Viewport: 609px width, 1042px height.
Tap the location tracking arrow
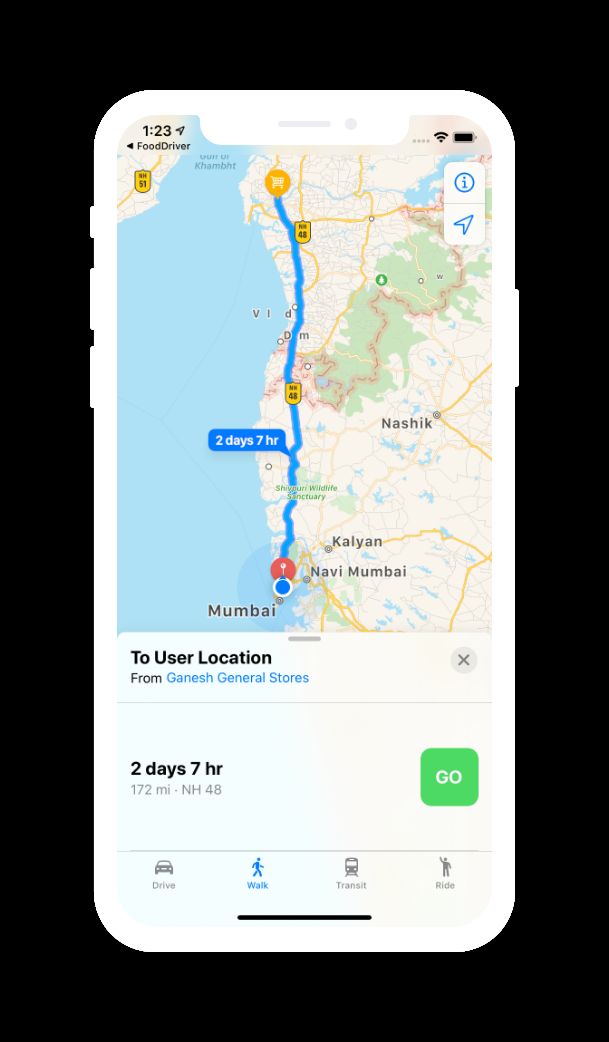tap(463, 225)
